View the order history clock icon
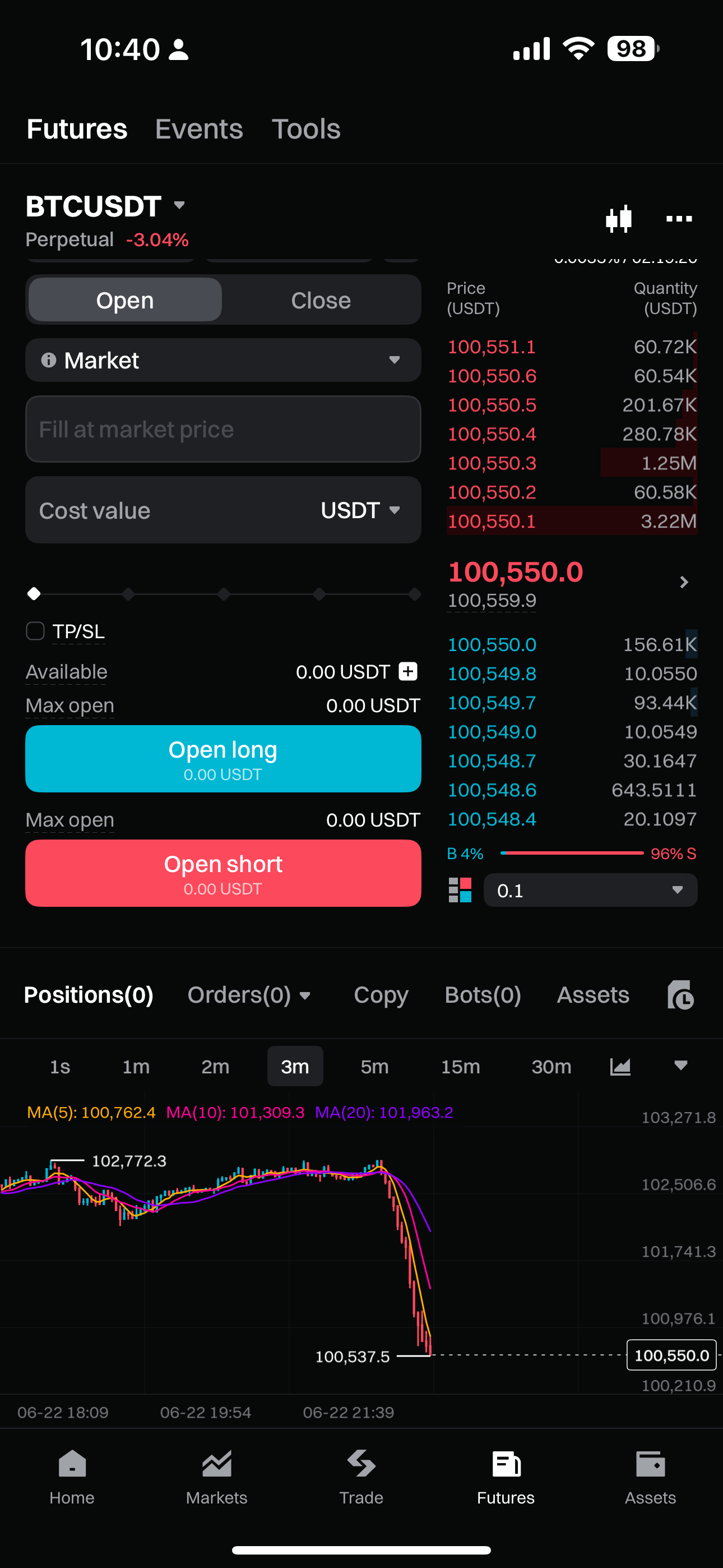This screenshot has height=1568, width=723. coord(680,995)
